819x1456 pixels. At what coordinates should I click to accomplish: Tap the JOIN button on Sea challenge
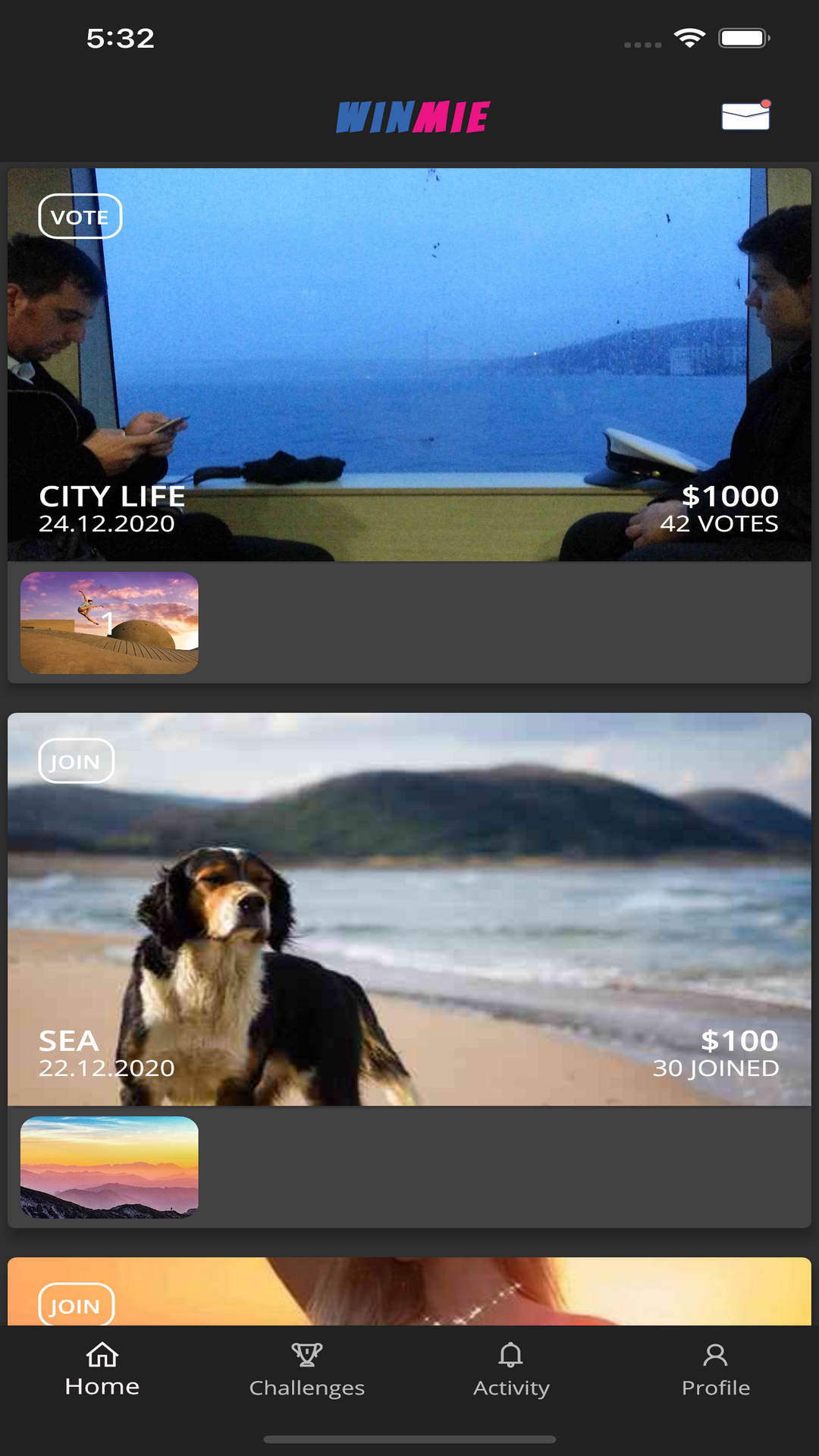coord(76,761)
